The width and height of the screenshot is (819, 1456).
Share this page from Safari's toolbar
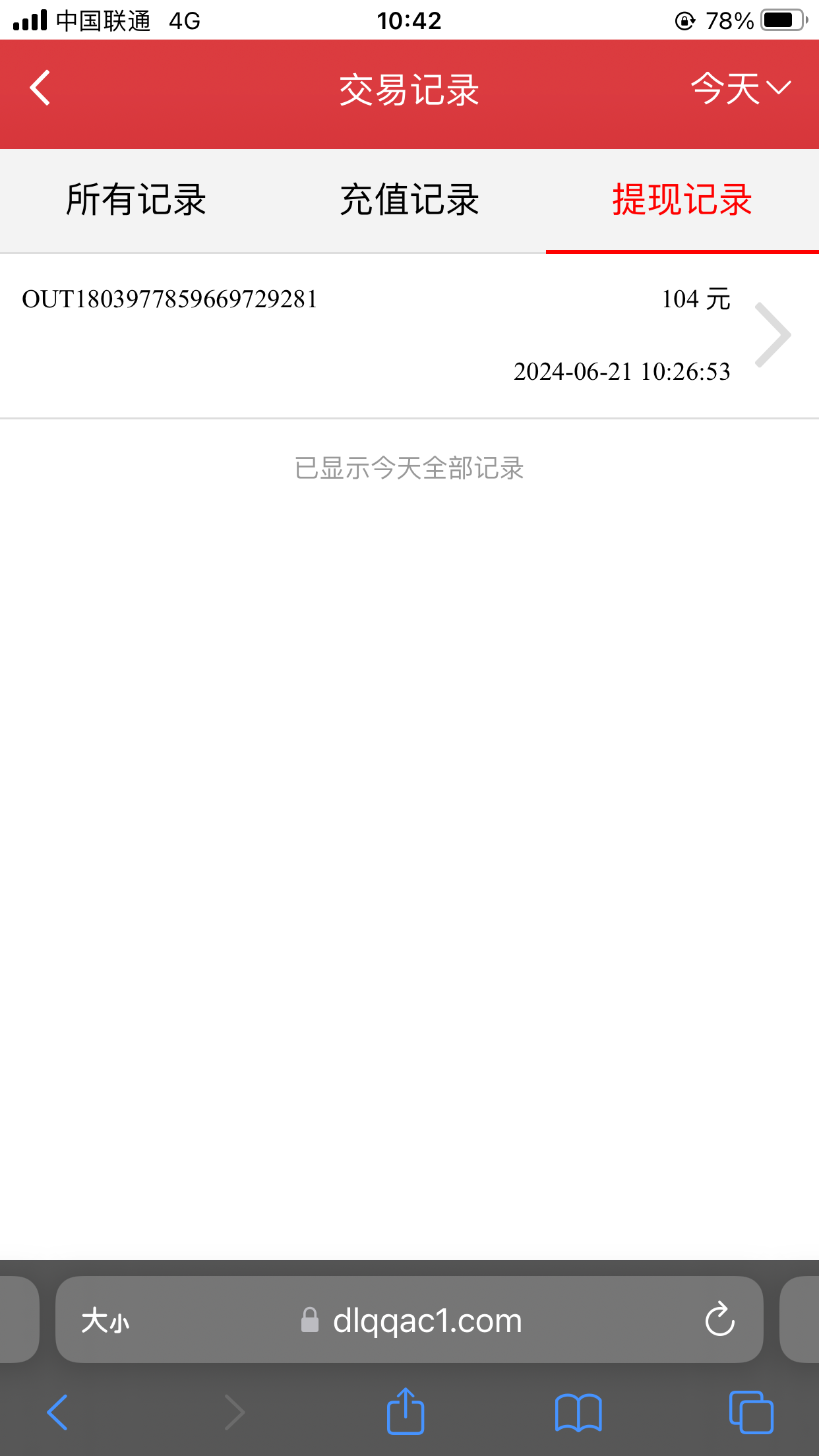click(405, 1412)
